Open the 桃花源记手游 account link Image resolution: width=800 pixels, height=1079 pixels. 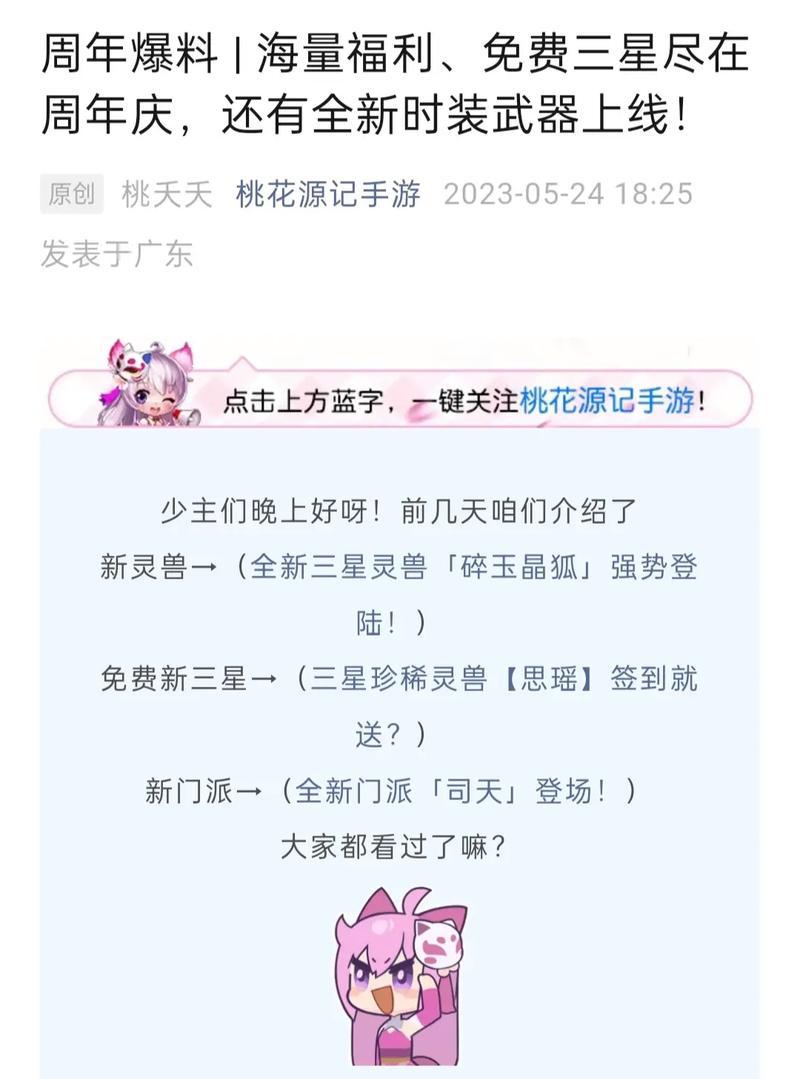click(x=328, y=194)
